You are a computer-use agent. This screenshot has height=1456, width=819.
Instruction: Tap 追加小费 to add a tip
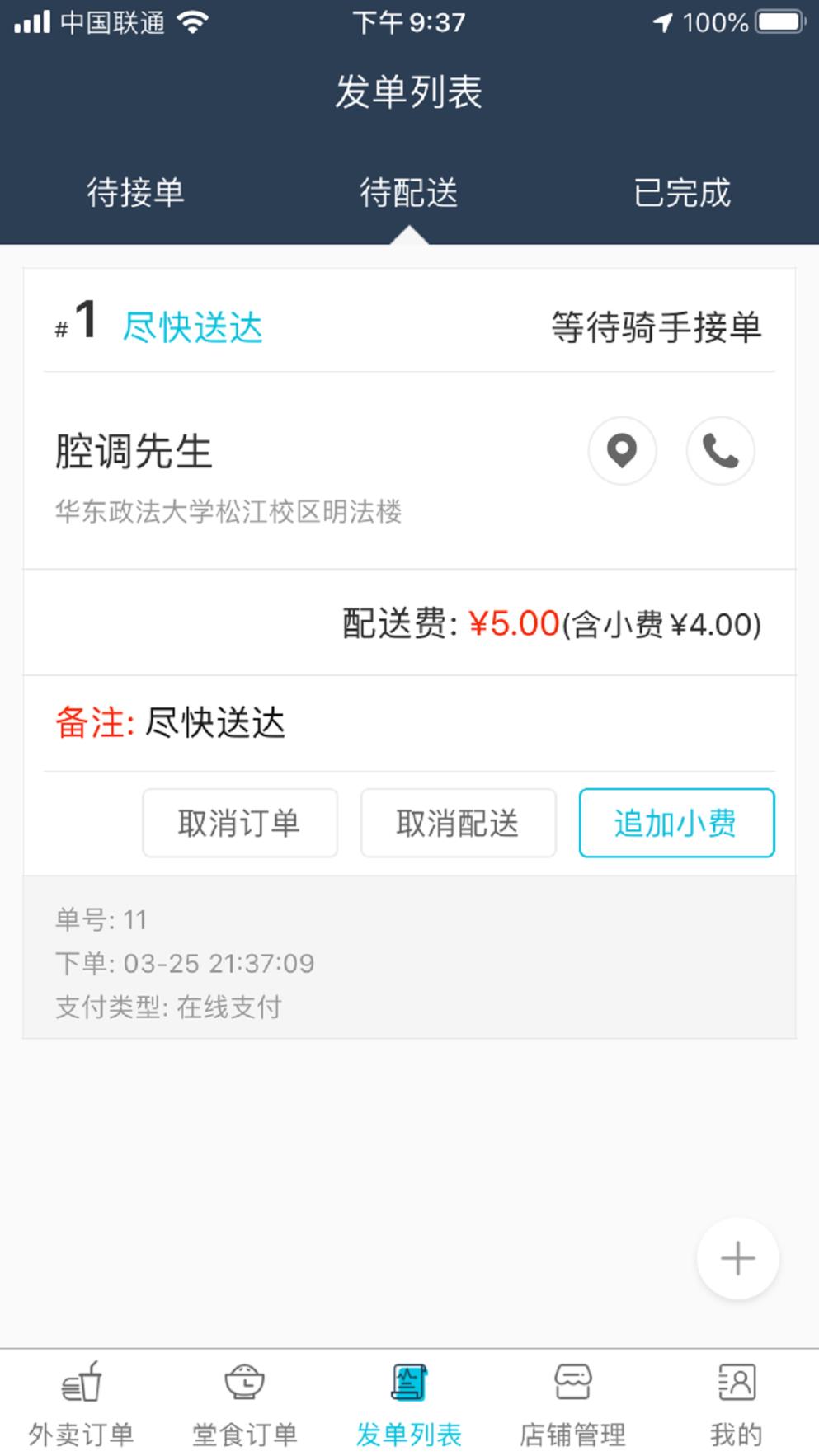click(x=676, y=823)
